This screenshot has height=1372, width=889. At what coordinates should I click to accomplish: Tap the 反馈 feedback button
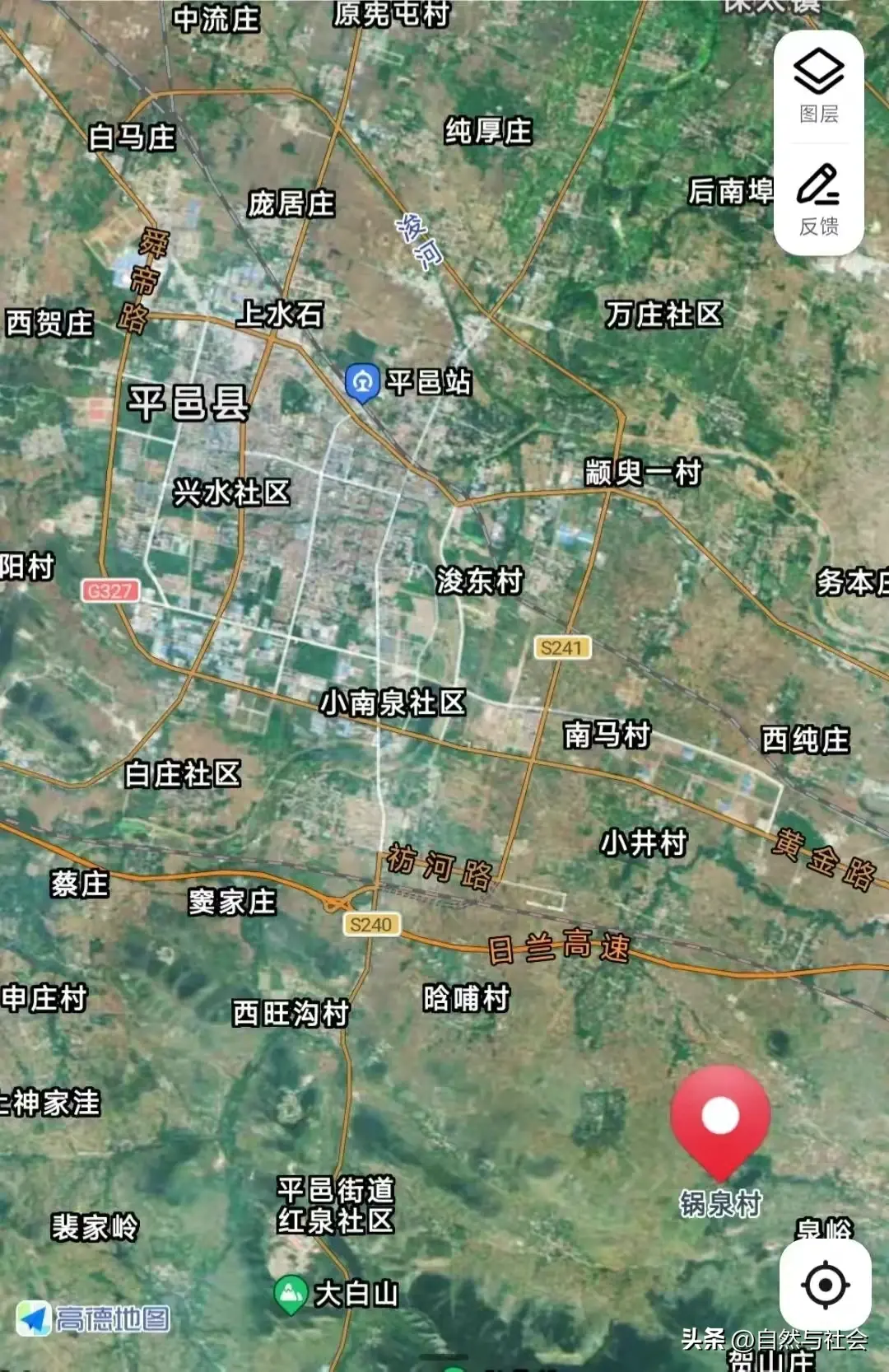[x=818, y=200]
